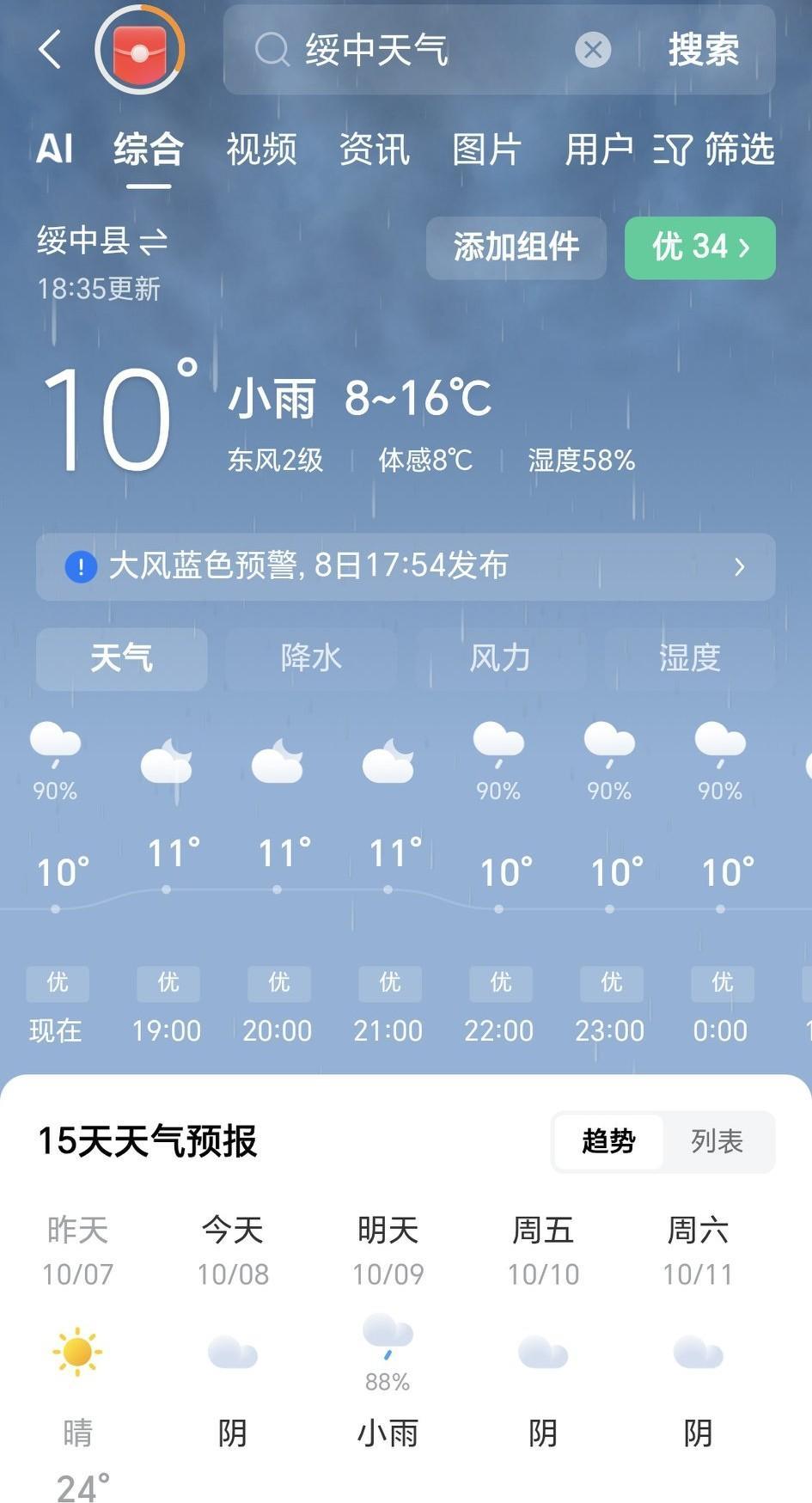Switch to the 用户 tab
The width and height of the screenshot is (812, 1503).
coord(599,149)
